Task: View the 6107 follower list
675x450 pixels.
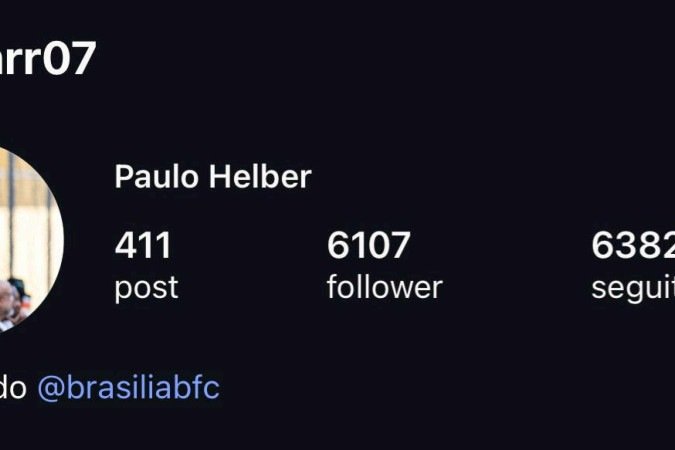Action: pyautogui.click(x=383, y=265)
